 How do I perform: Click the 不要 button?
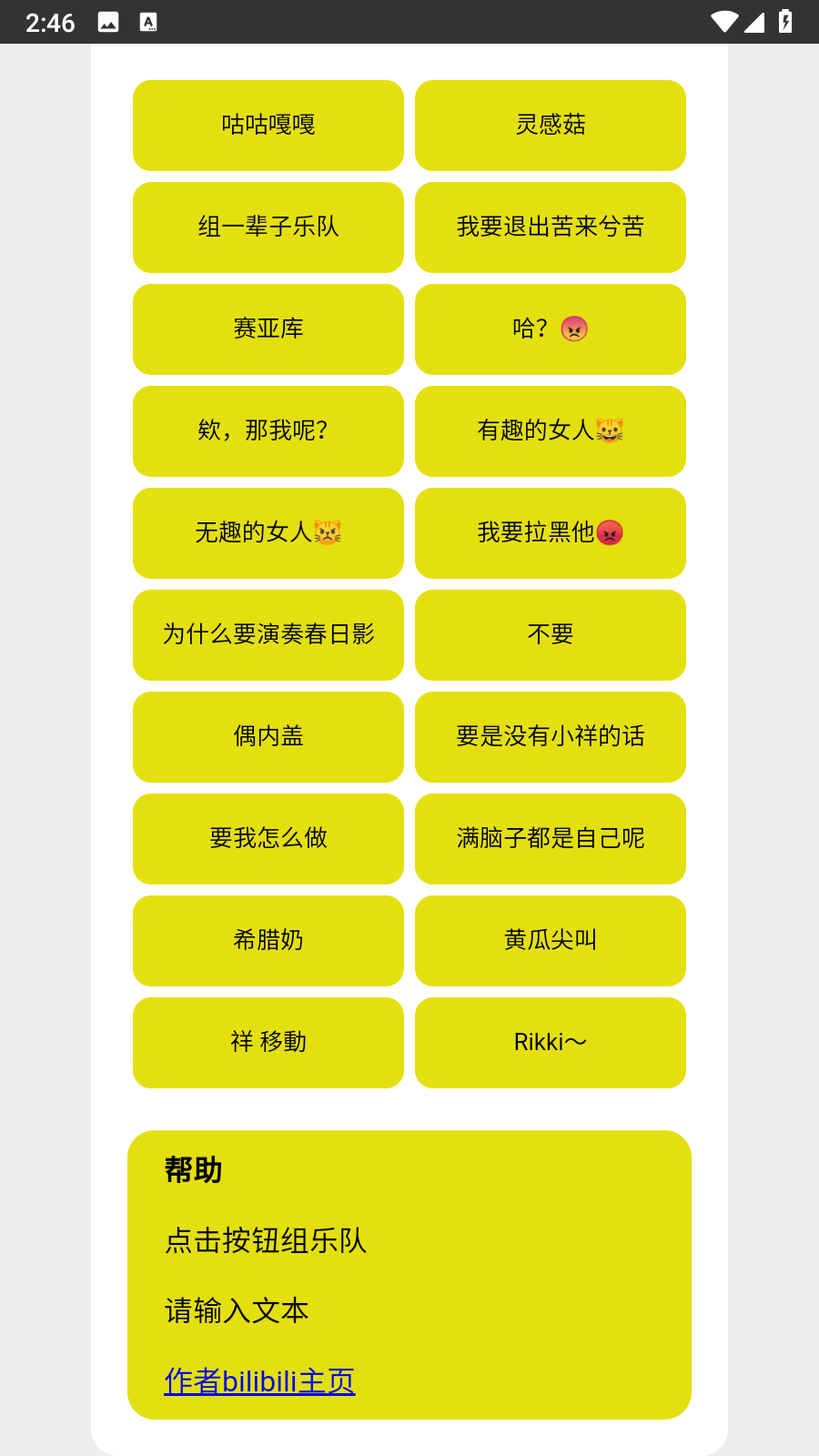pyautogui.click(x=550, y=635)
